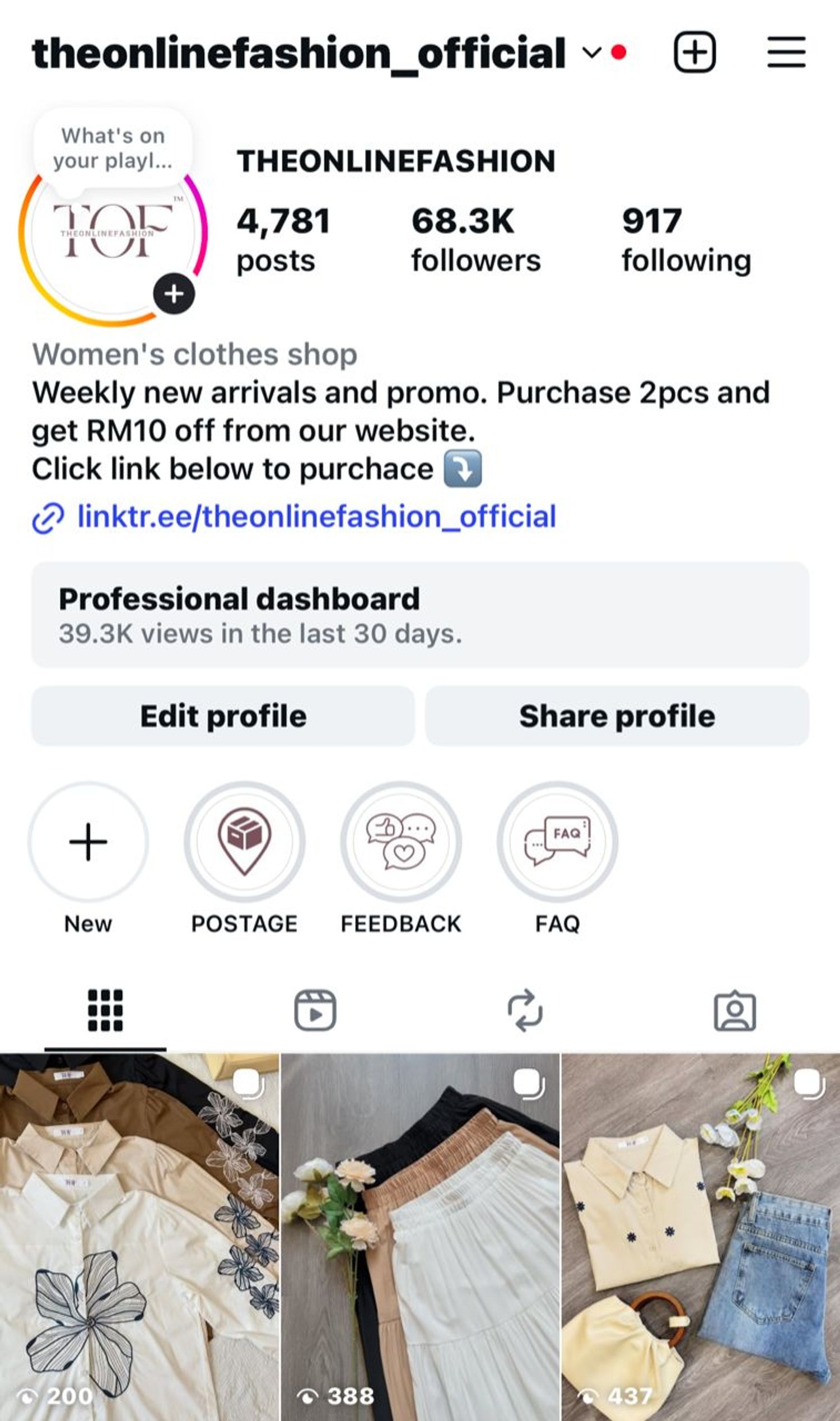Viewport: 840px width, 1421px height.
Task: Open the linktr.ee profile link
Action: 316,517
